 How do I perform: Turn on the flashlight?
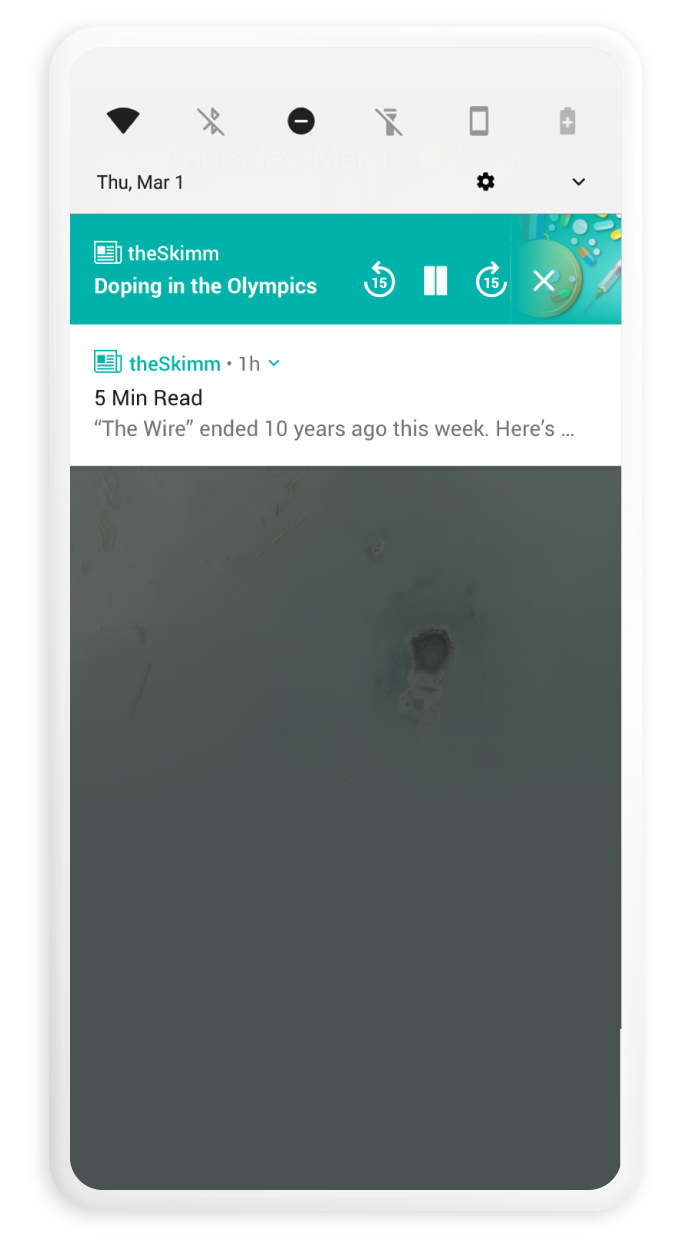[x=389, y=122]
